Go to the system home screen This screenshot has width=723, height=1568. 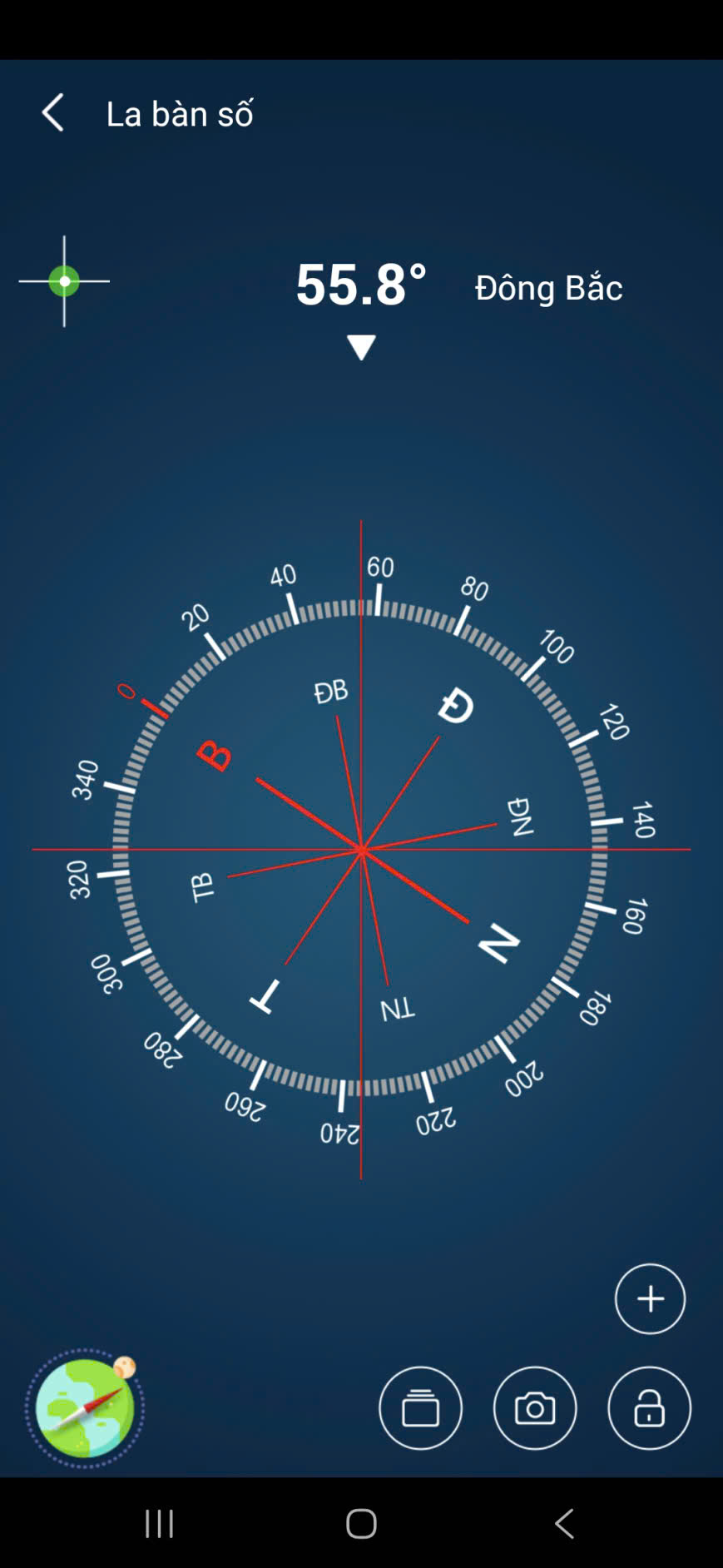tap(361, 1524)
